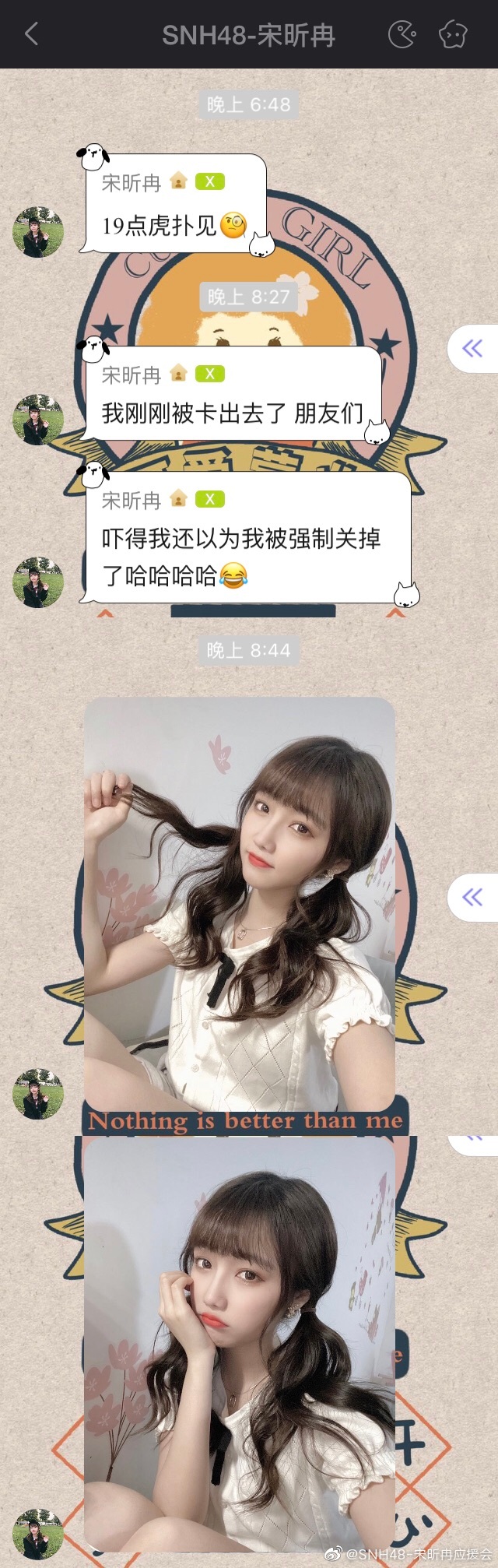Open avatar beside 我刚刚被卡出去了 message
The width and height of the screenshot is (498, 1568).
pos(37,420)
